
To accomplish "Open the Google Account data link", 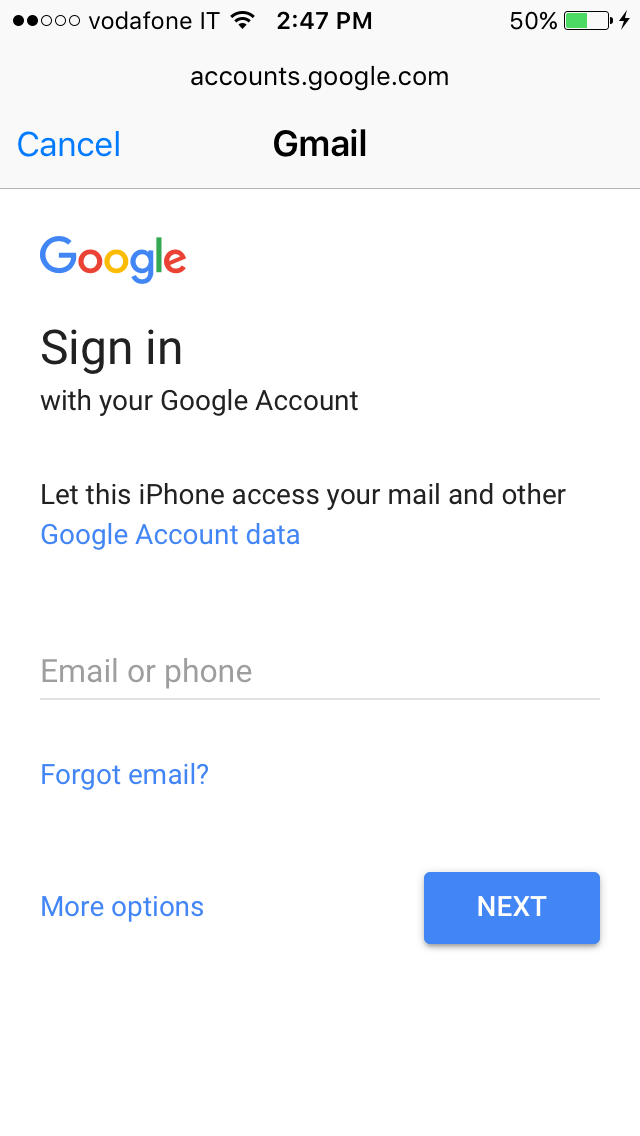I will [170, 535].
